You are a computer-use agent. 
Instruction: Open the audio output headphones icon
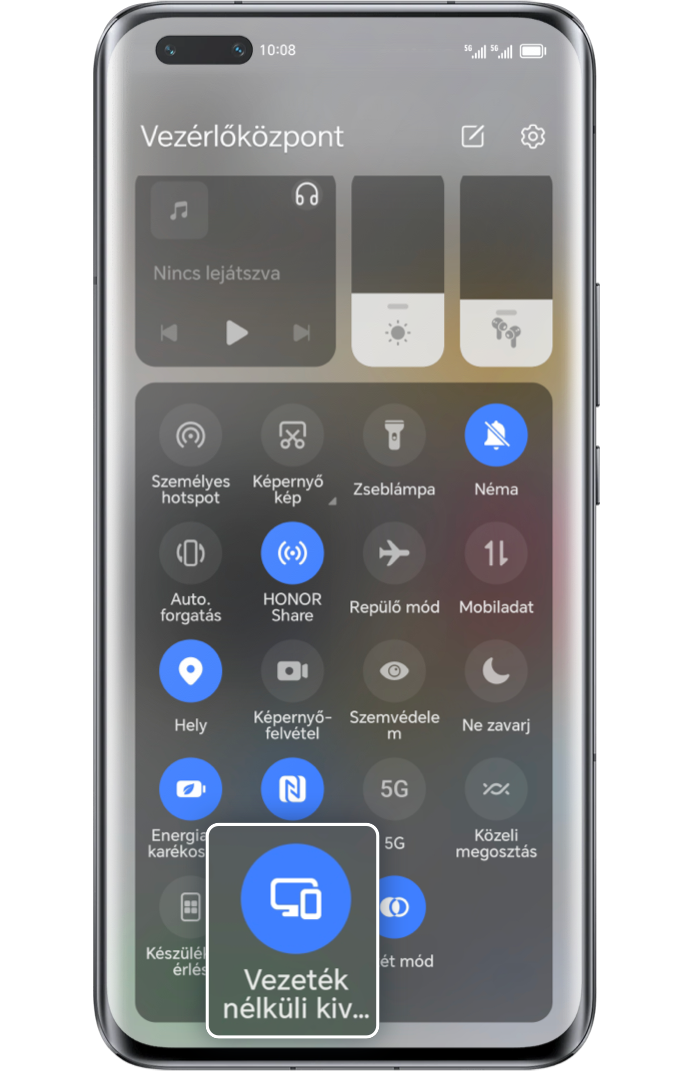(x=306, y=194)
